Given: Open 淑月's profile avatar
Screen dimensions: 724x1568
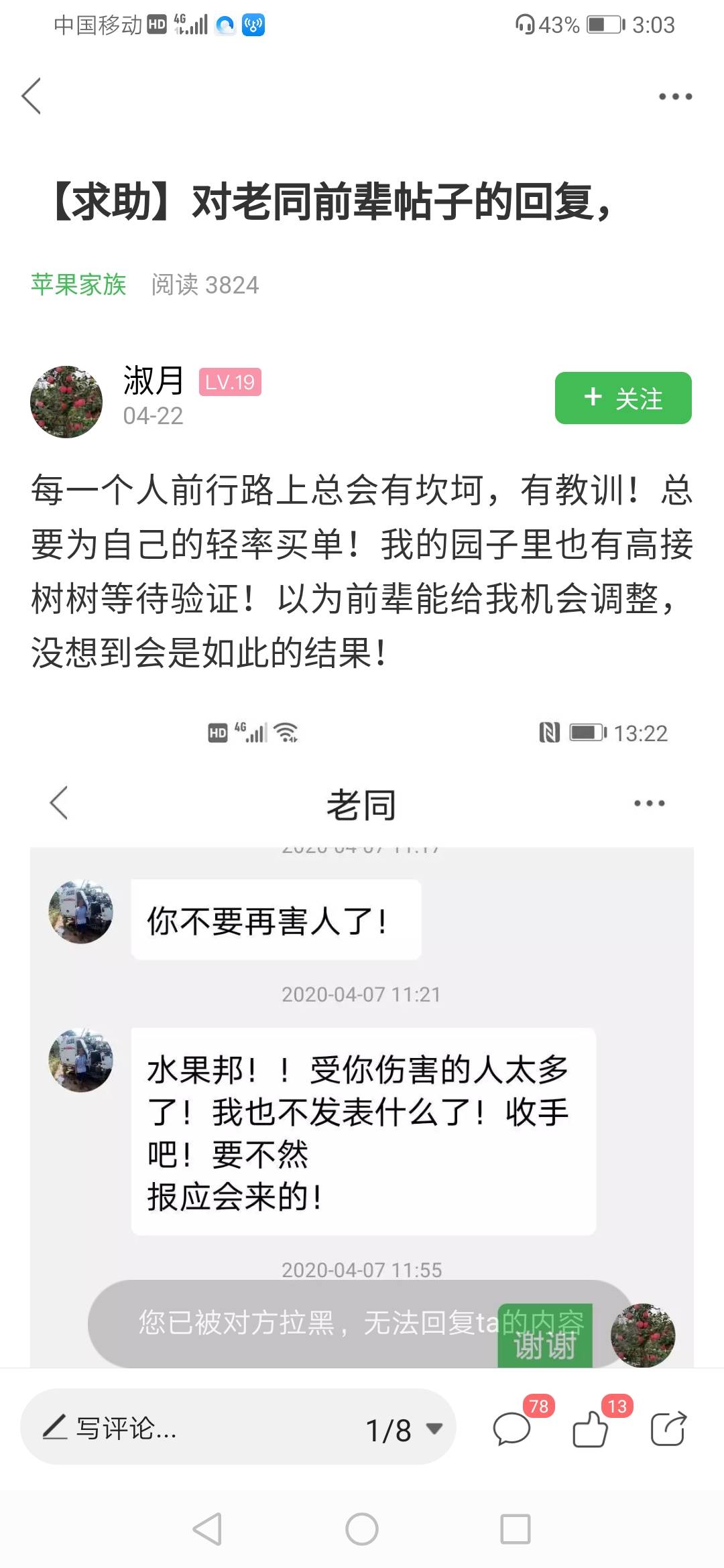Looking at the screenshot, I should click(66, 402).
